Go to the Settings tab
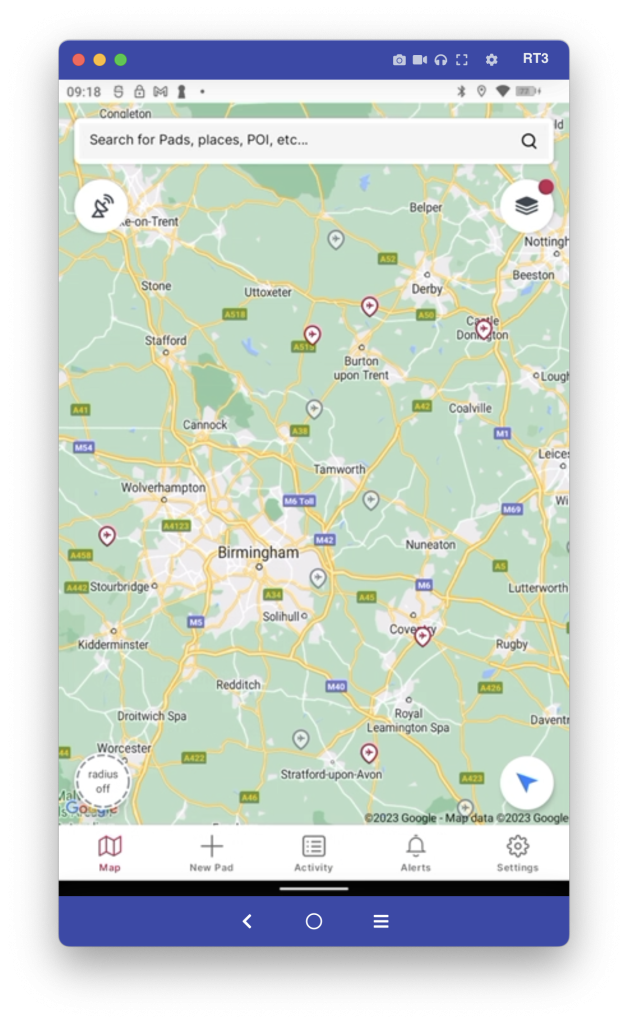This screenshot has width=628, height=1024. [517, 853]
